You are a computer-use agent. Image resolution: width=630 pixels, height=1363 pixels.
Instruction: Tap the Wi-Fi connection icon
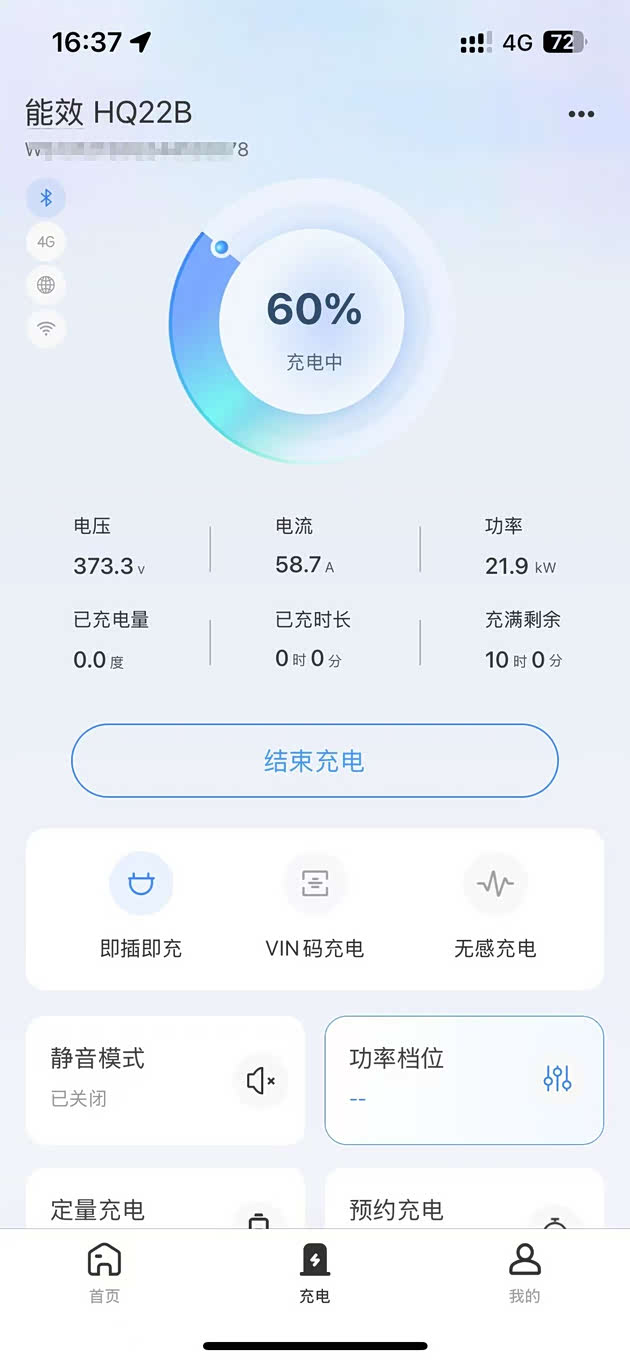click(x=46, y=328)
